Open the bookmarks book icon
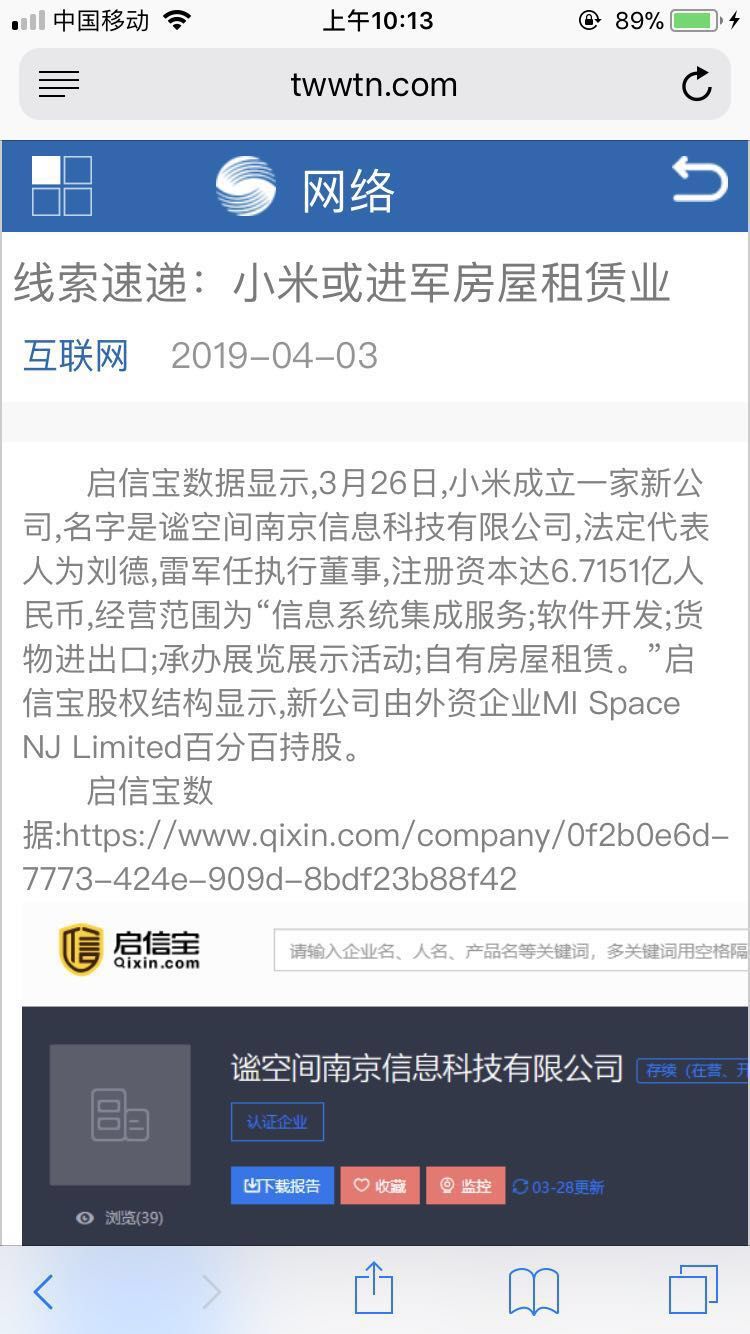The image size is (750, 1334). pos(534,1291)
